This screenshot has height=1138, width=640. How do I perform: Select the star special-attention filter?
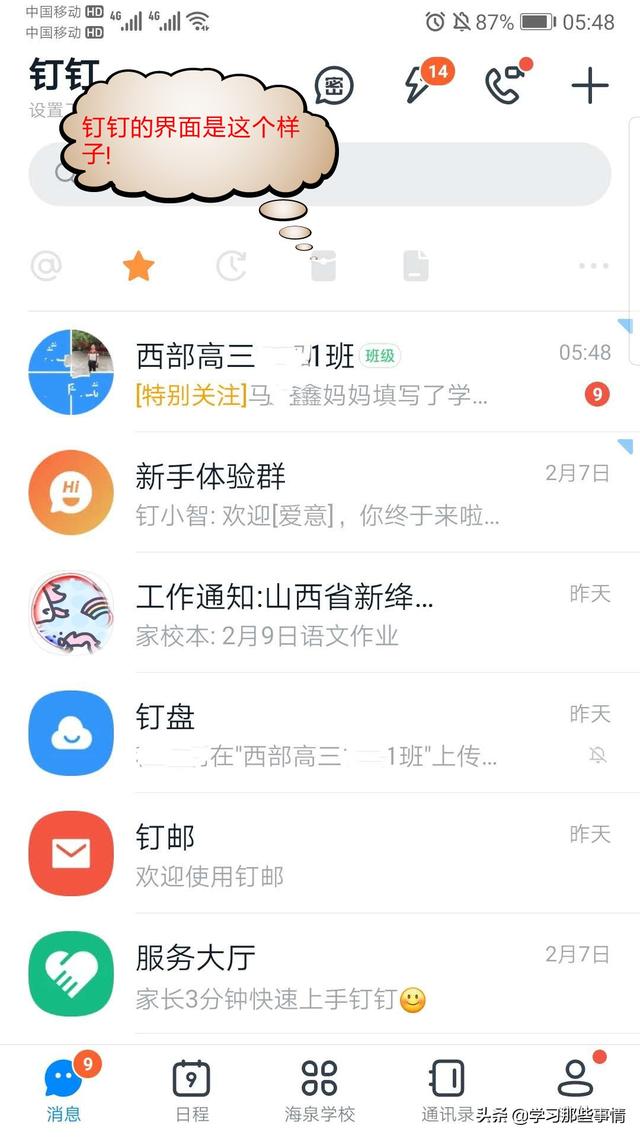point(139,266)
